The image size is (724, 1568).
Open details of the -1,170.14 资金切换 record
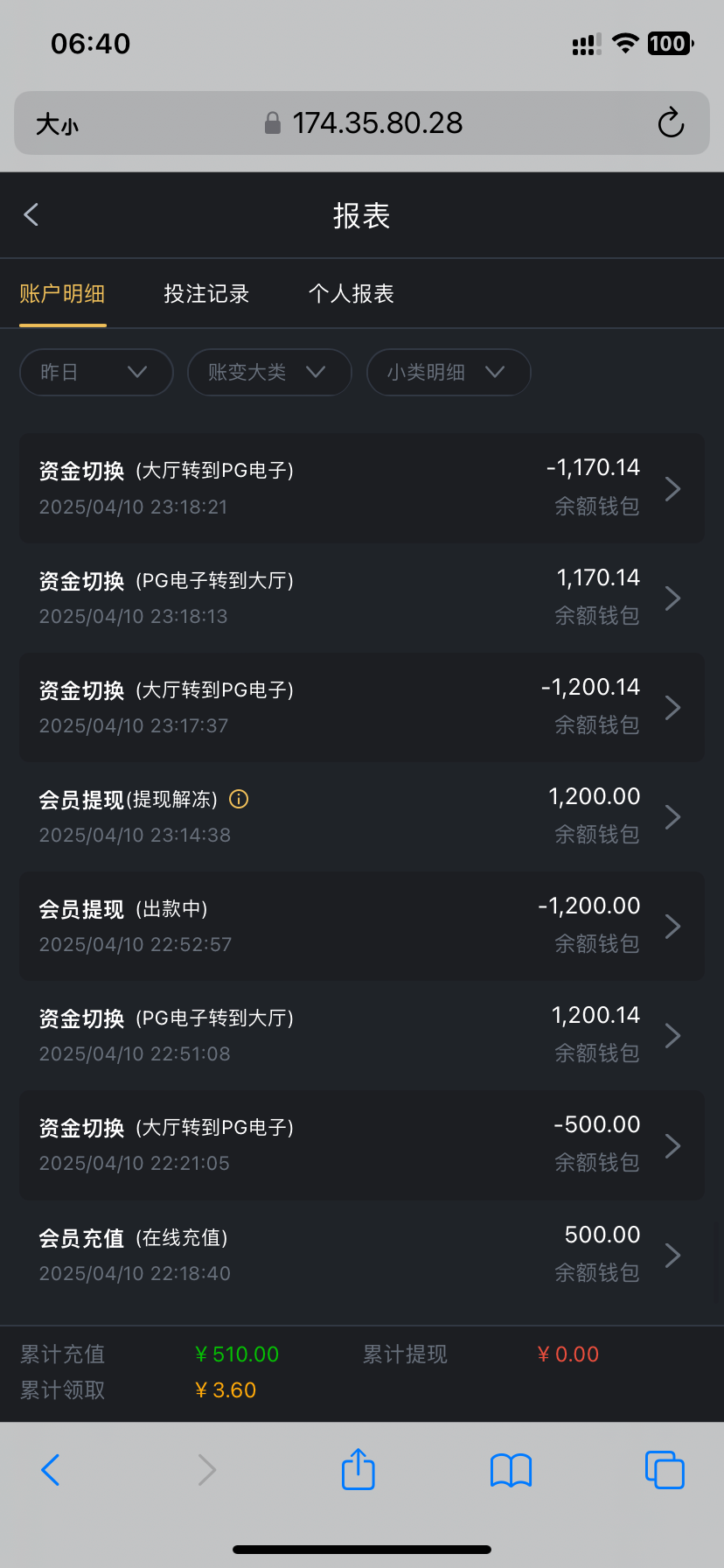[672, 488]
